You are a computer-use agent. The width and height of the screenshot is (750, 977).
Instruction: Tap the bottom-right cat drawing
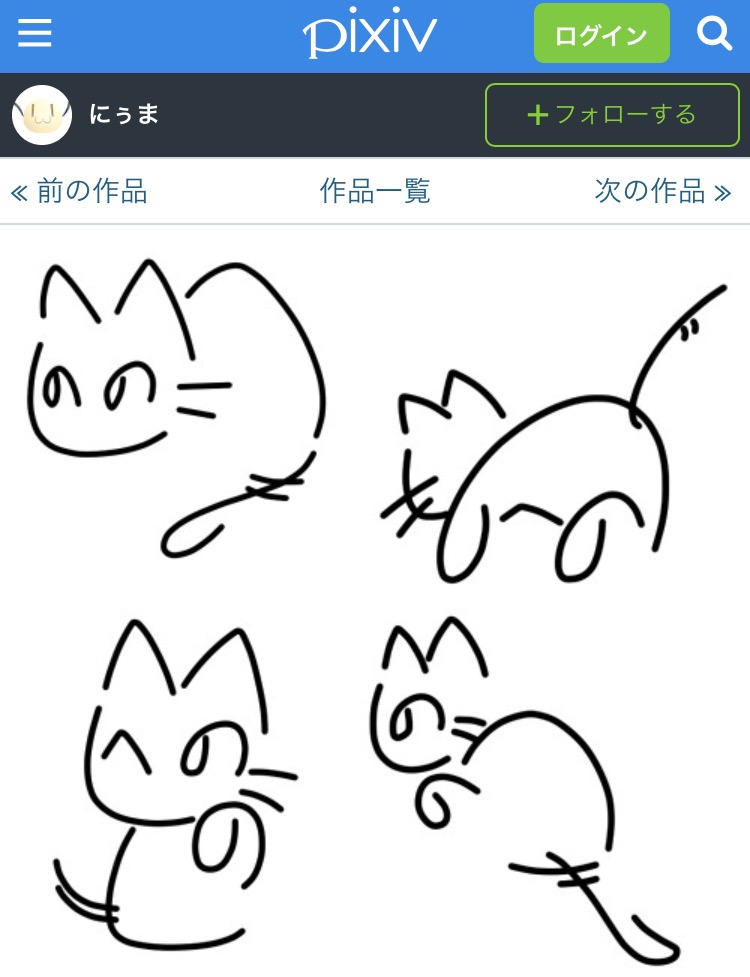[520, 790]
